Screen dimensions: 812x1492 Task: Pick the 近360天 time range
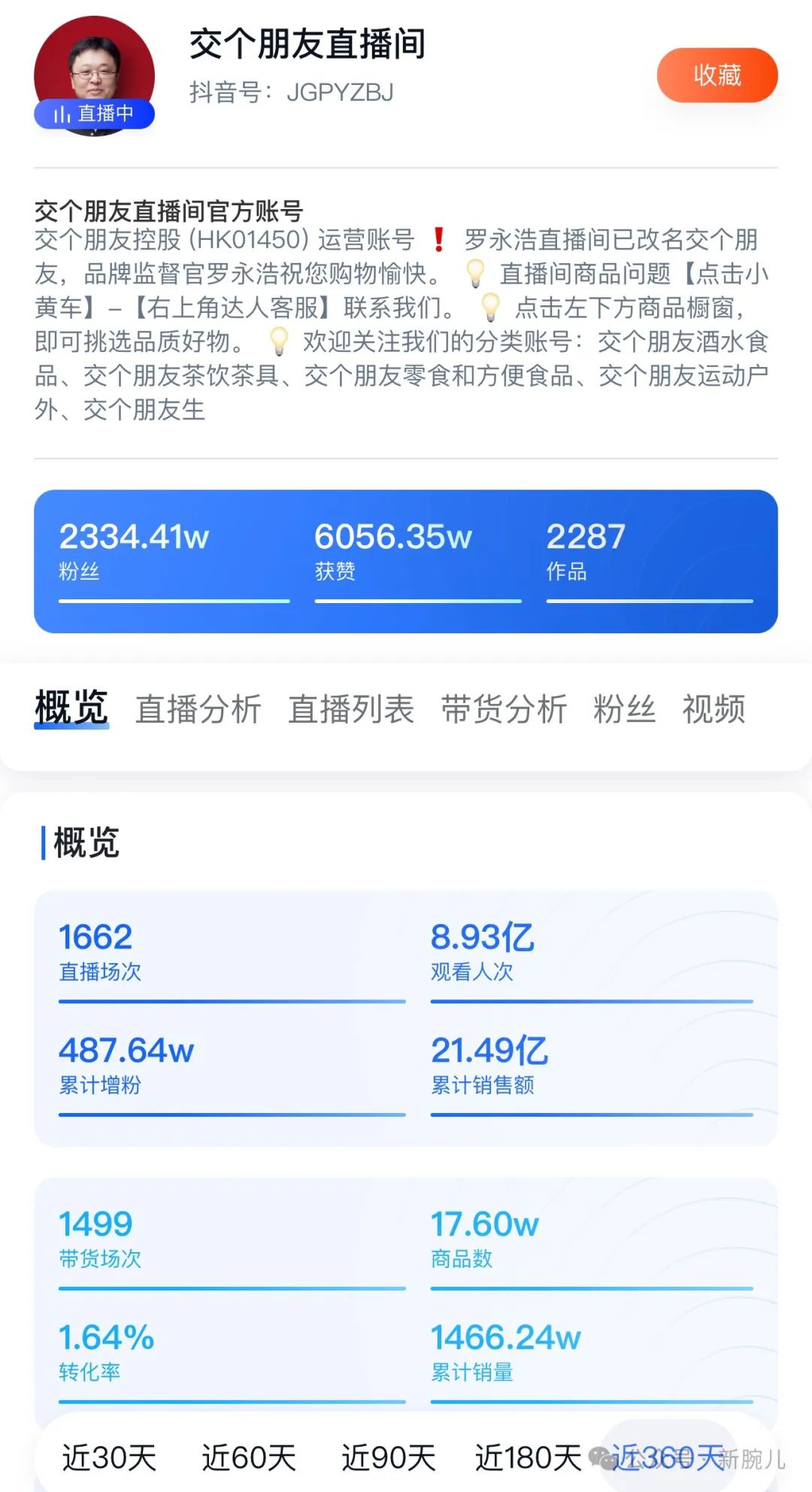[668, 1457]
